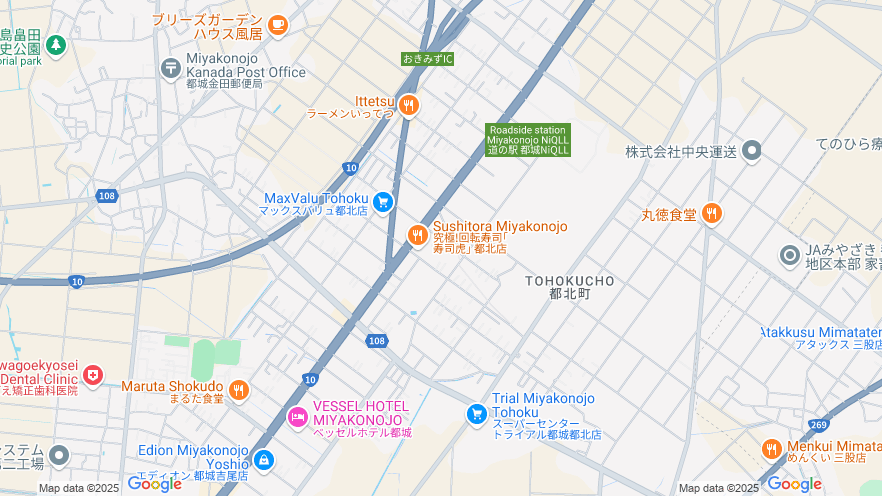Tap the JAみやざき location pin
The height and width of the screenshot is (496, 882).
(x=790, y=255)
